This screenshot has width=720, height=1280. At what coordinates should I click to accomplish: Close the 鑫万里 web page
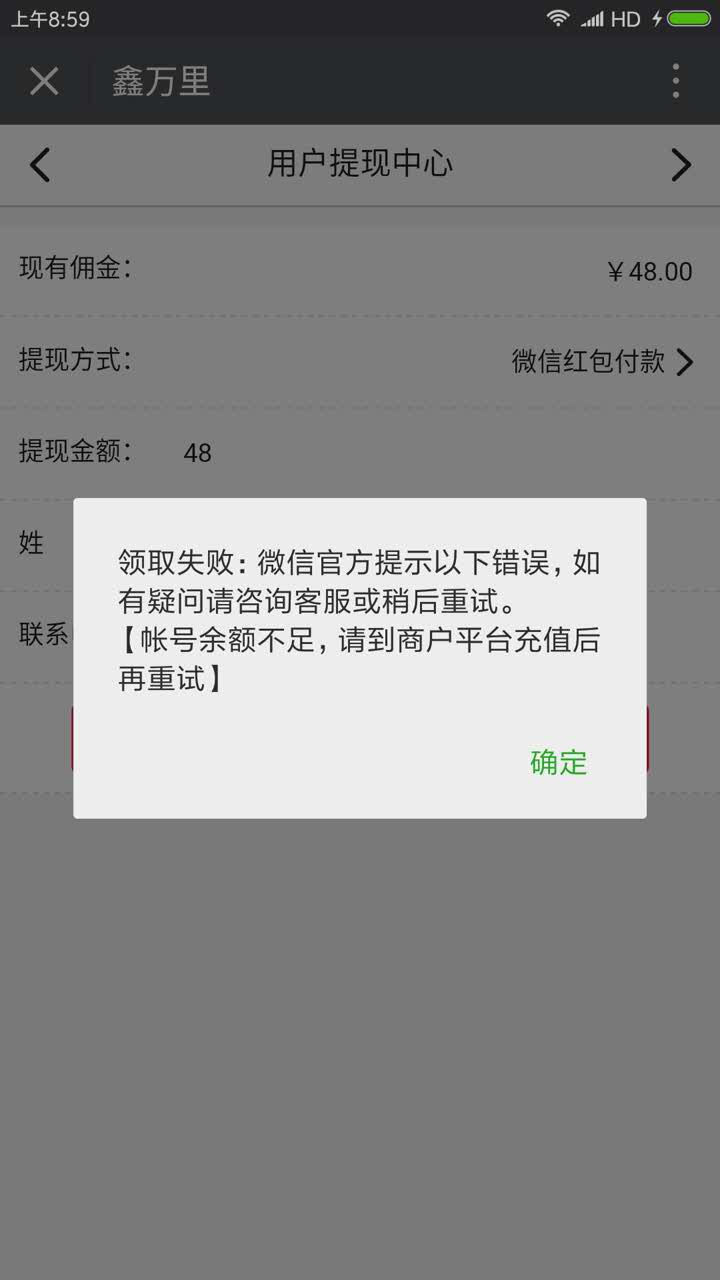pyautogui.click(x=44, y=81)
